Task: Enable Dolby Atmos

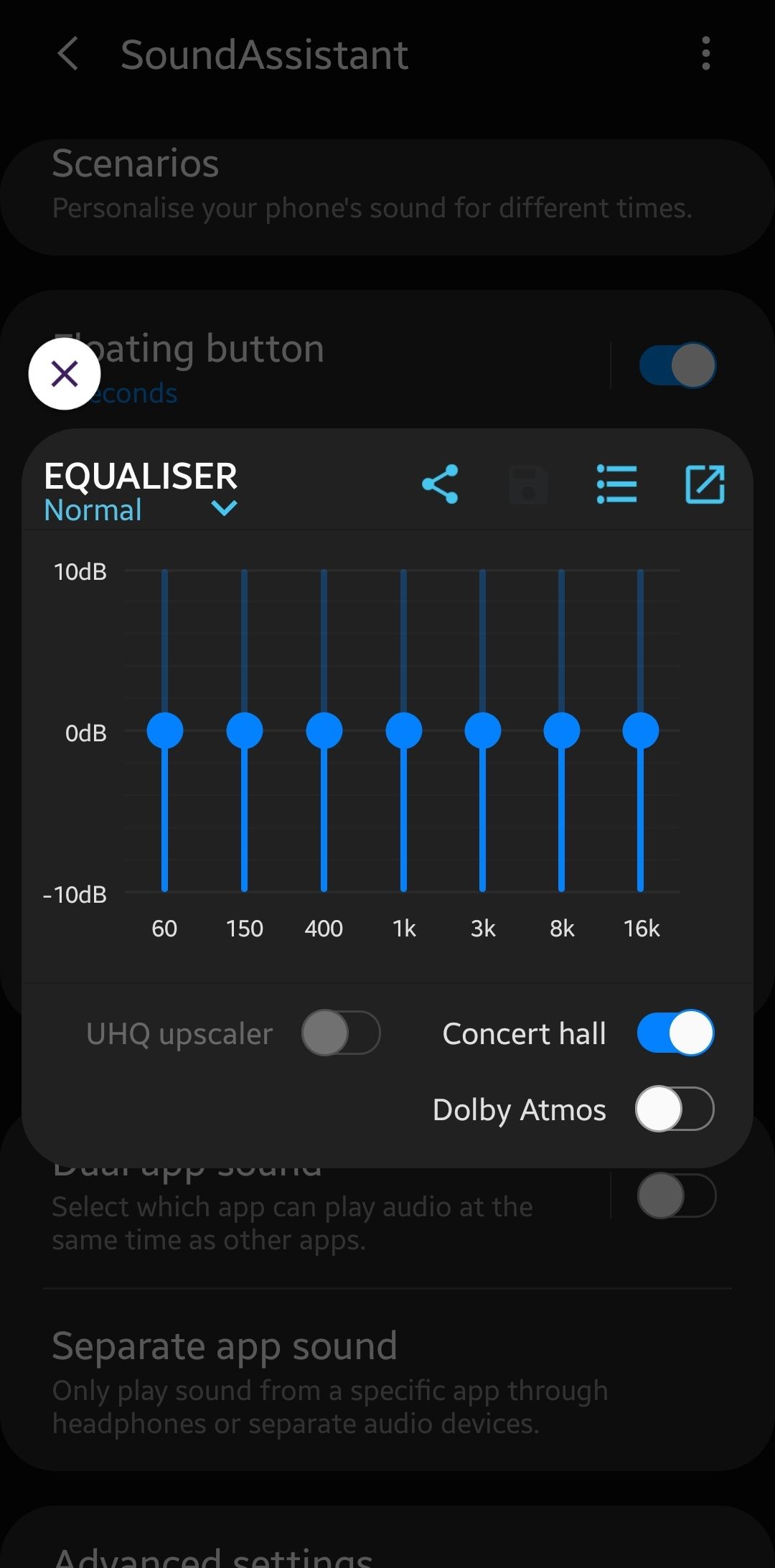Action: click(x=675, y=1109)
